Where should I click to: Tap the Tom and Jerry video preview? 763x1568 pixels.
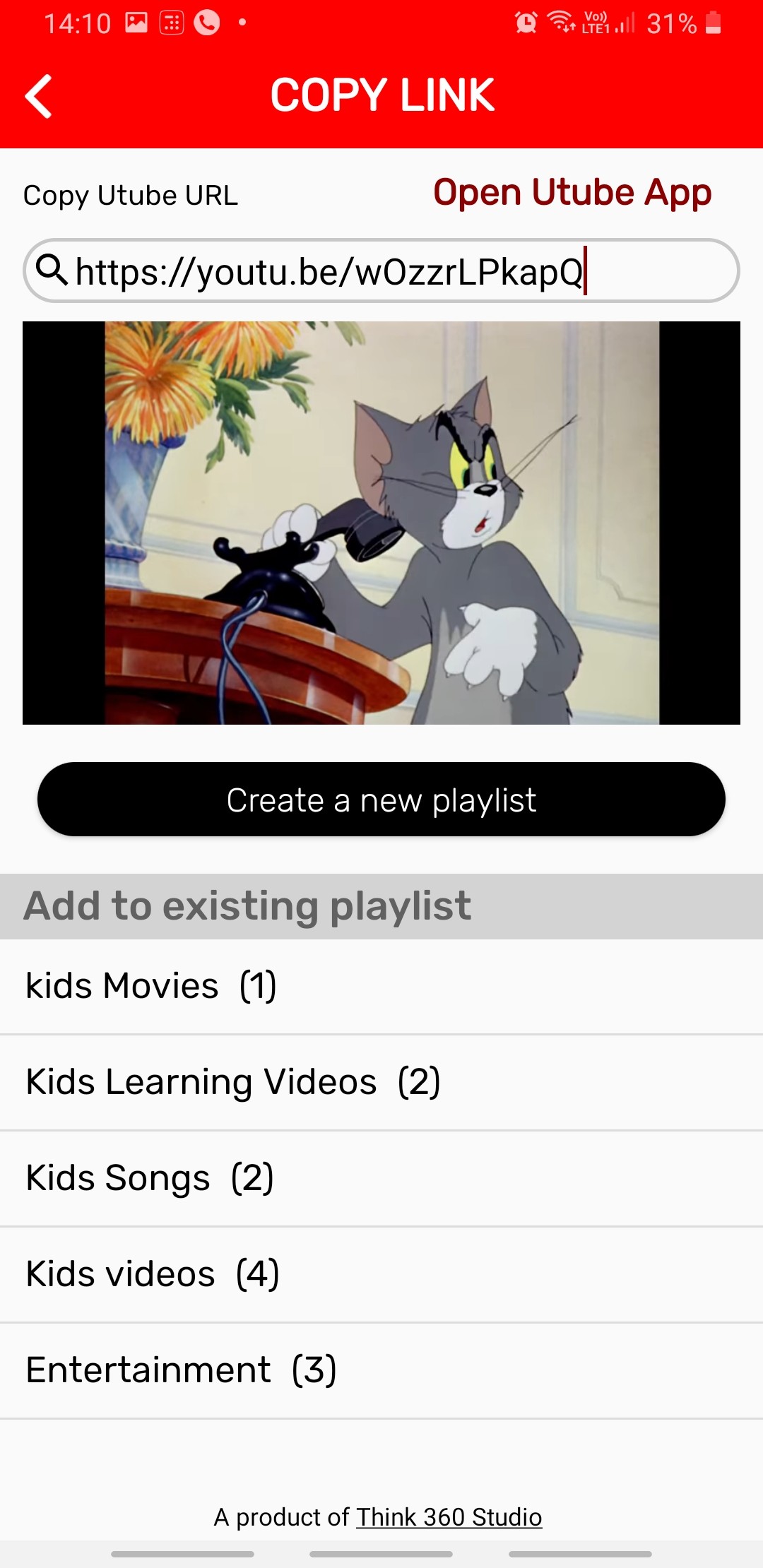pos(381,523)
